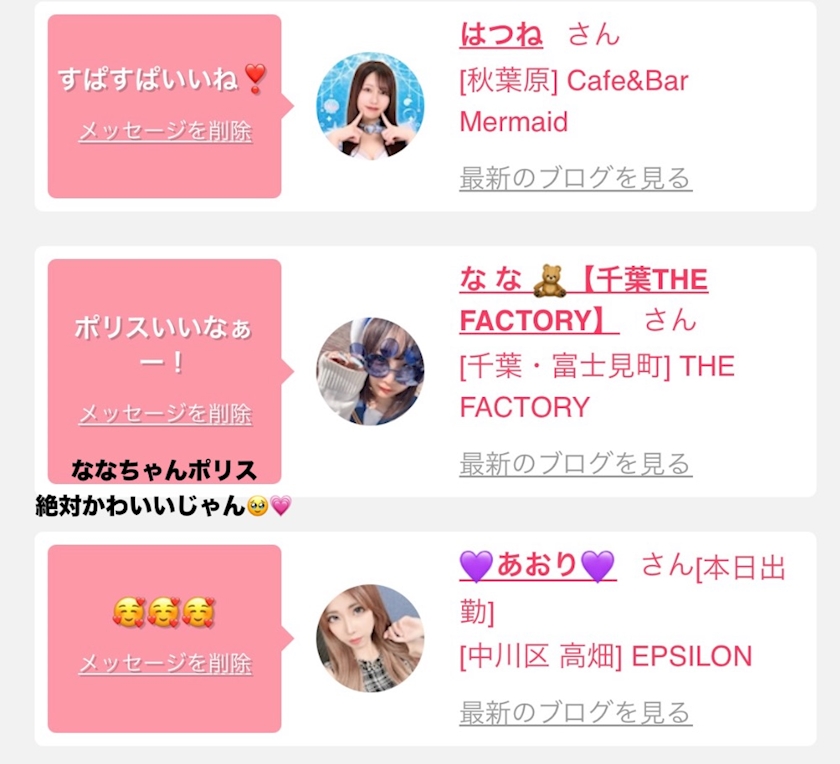The image size is (840, 764).
Task: Tap なな's sunglasses profile photo
Action: pyautogui.click(x=370, y=371)
